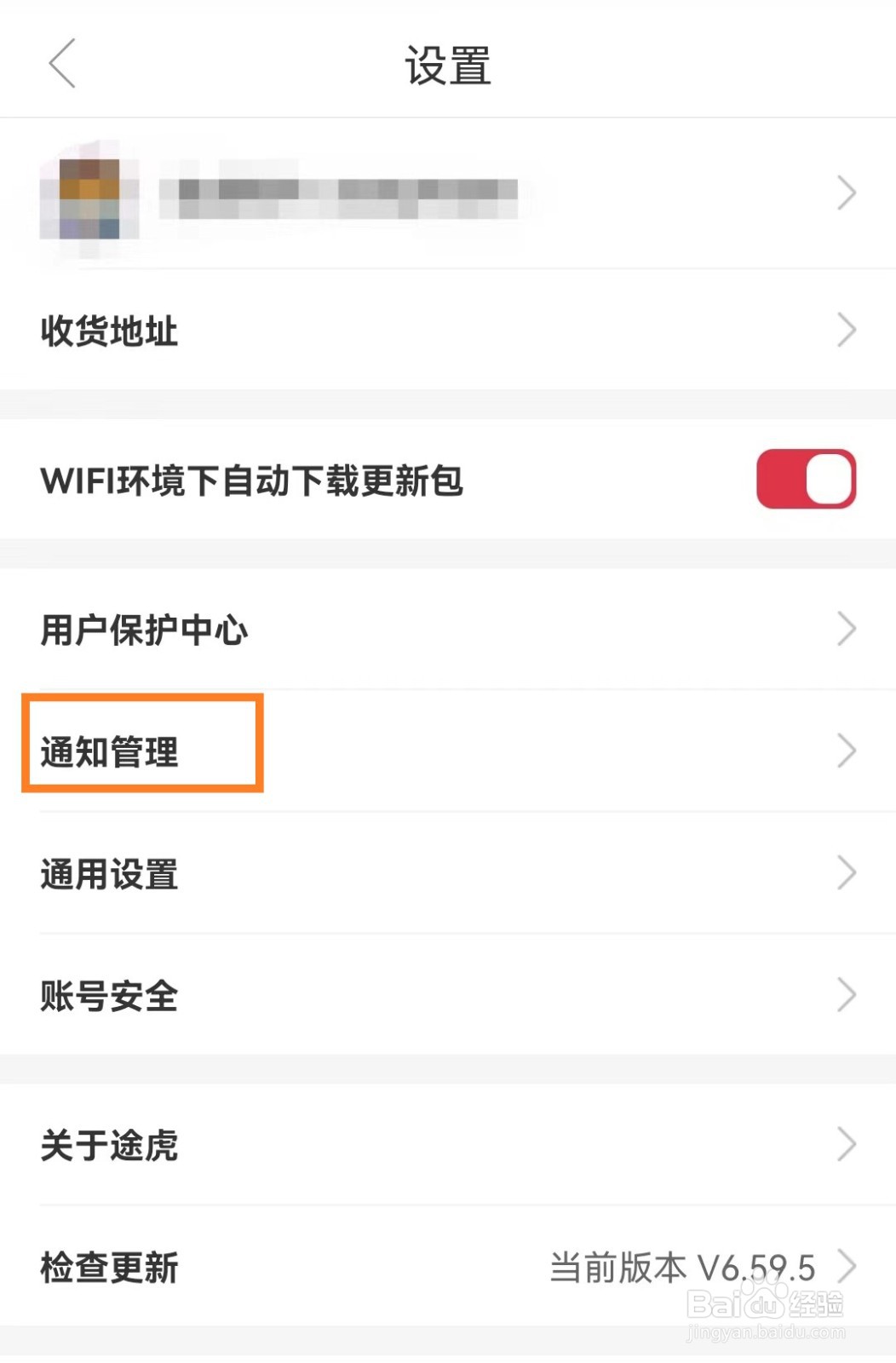The width and height of the screenshot is (896, 1363).
Task: Expand the 通用设置 row chevron
Action: click(x=847, y=872)
